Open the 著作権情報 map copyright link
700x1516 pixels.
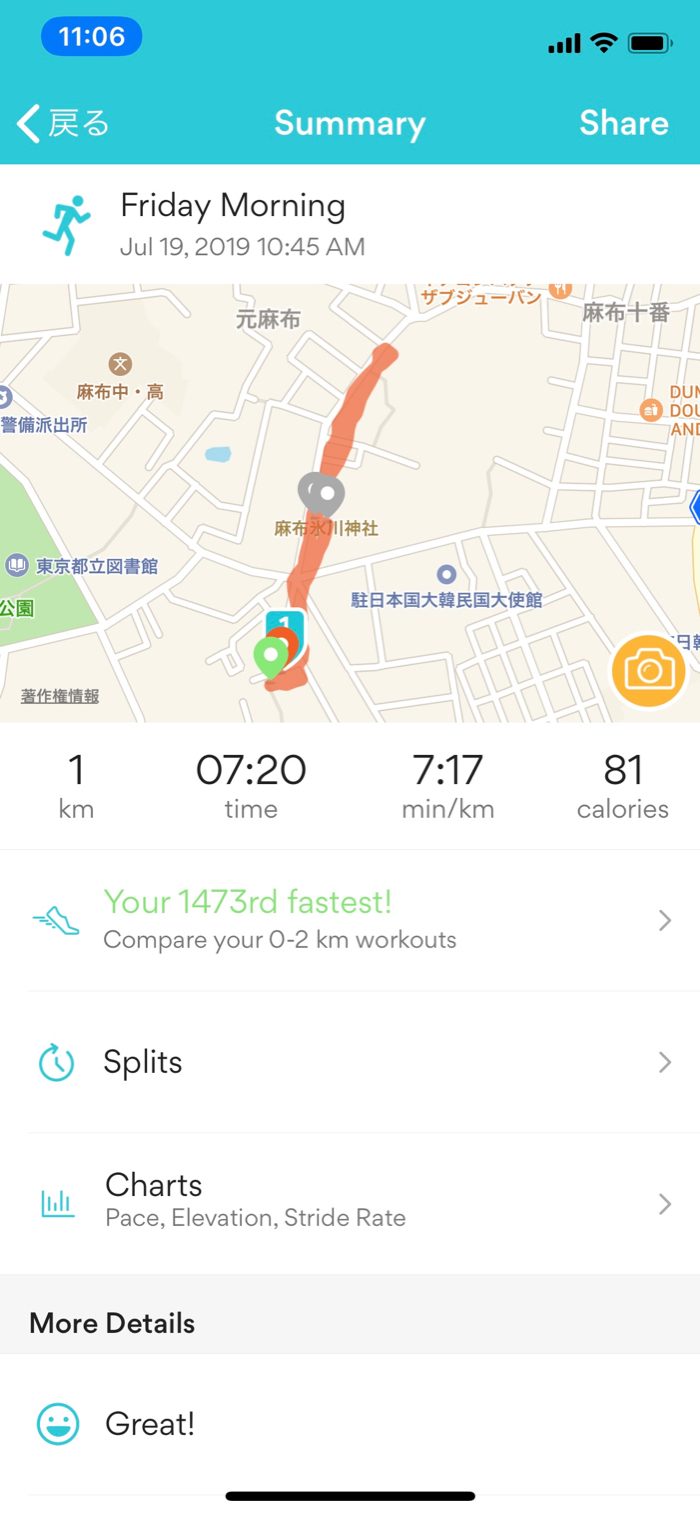(x=60, y=696)
